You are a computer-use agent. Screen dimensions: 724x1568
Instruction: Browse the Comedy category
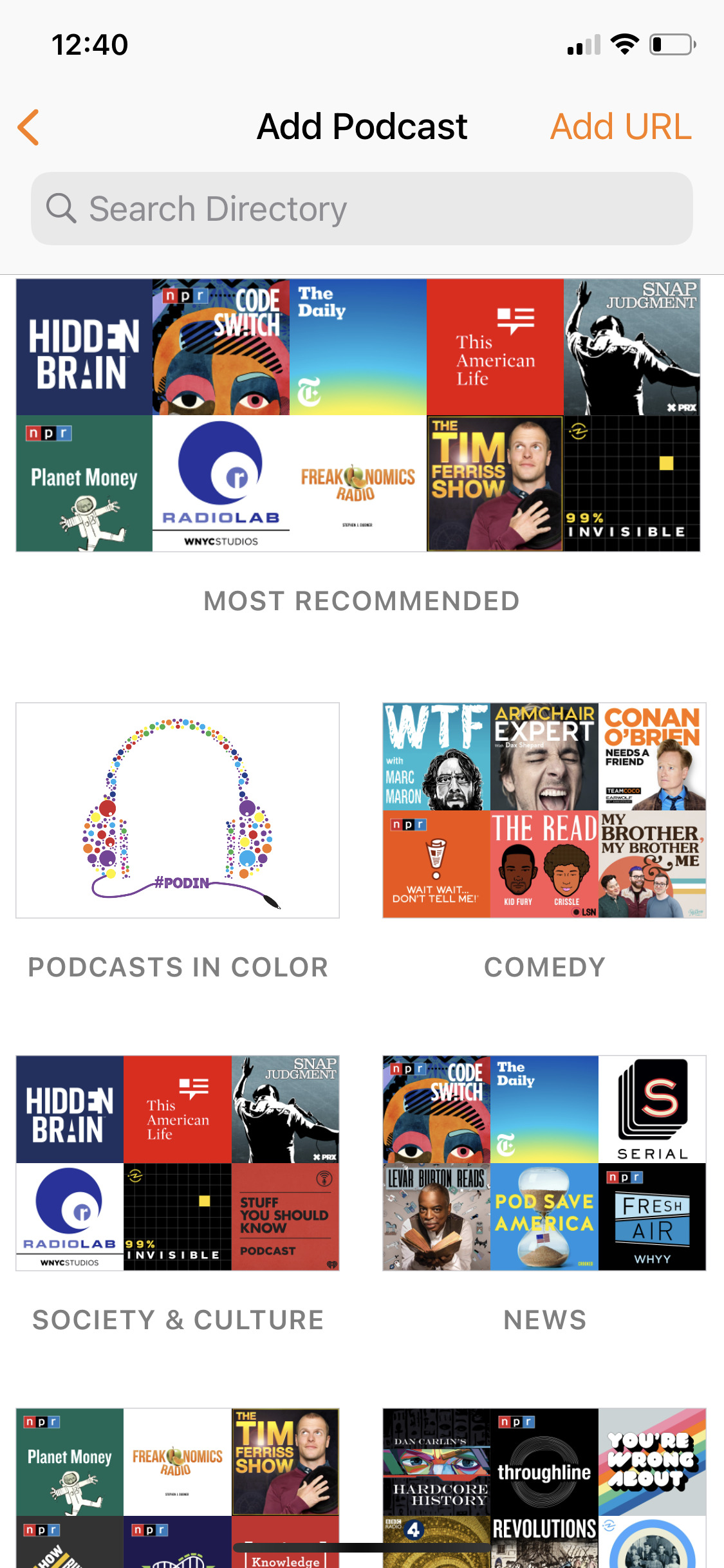(544, 809)
